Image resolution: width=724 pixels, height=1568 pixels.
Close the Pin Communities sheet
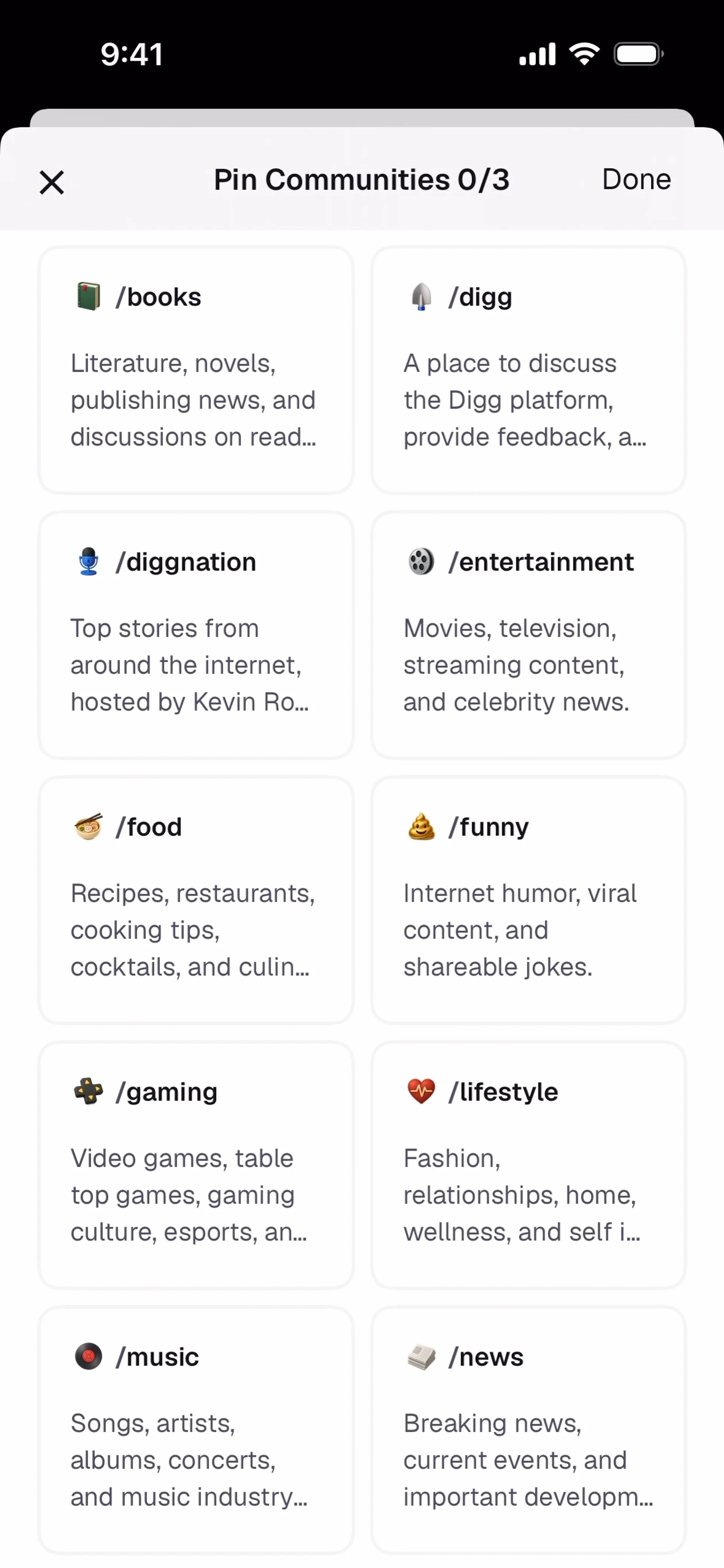click(52, 182)
